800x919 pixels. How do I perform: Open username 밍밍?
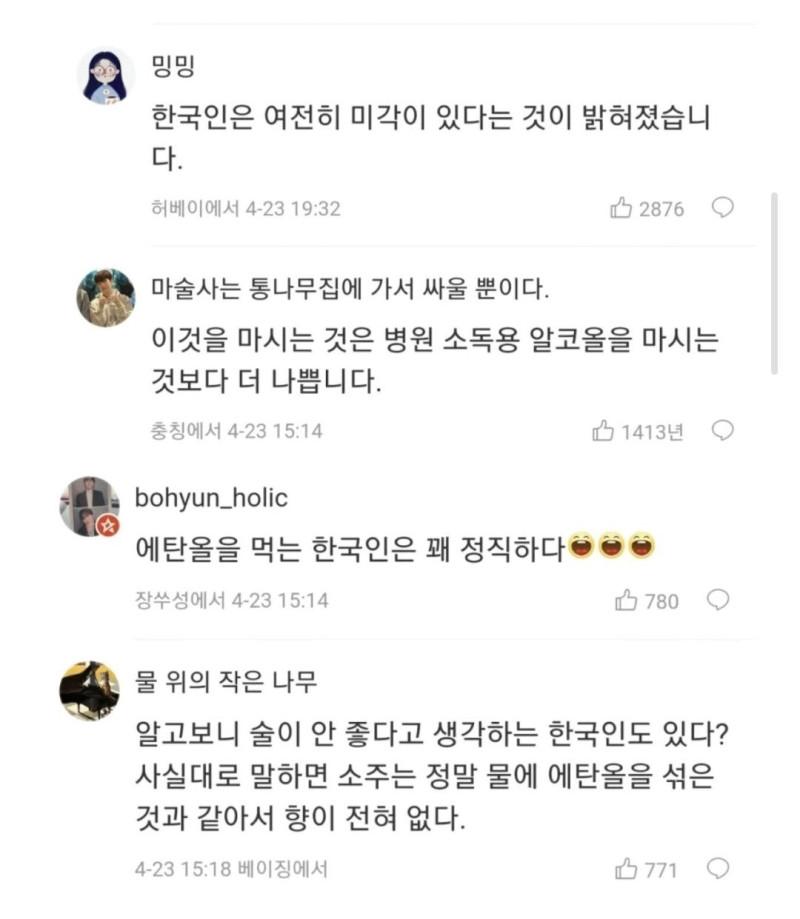173,67
